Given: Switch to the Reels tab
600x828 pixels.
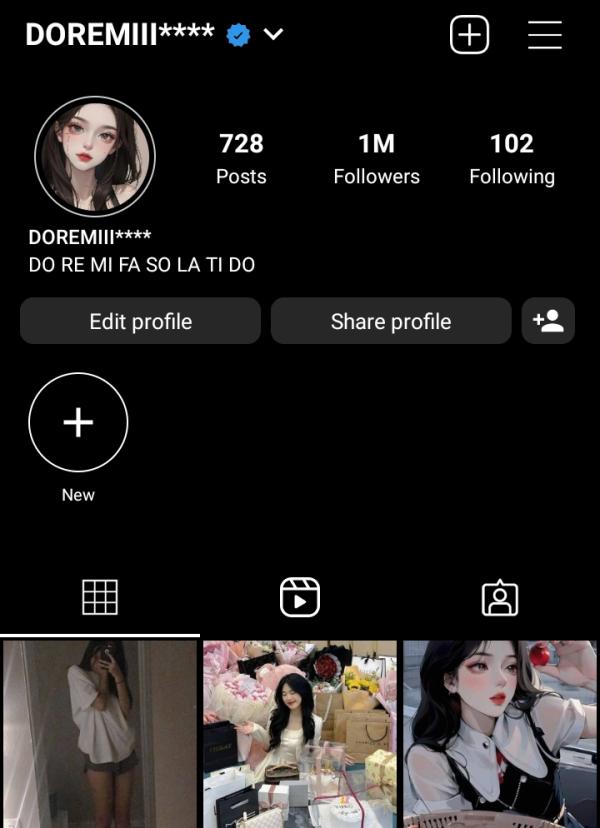Looking at the screenshot, I should [x=299, y=597].
